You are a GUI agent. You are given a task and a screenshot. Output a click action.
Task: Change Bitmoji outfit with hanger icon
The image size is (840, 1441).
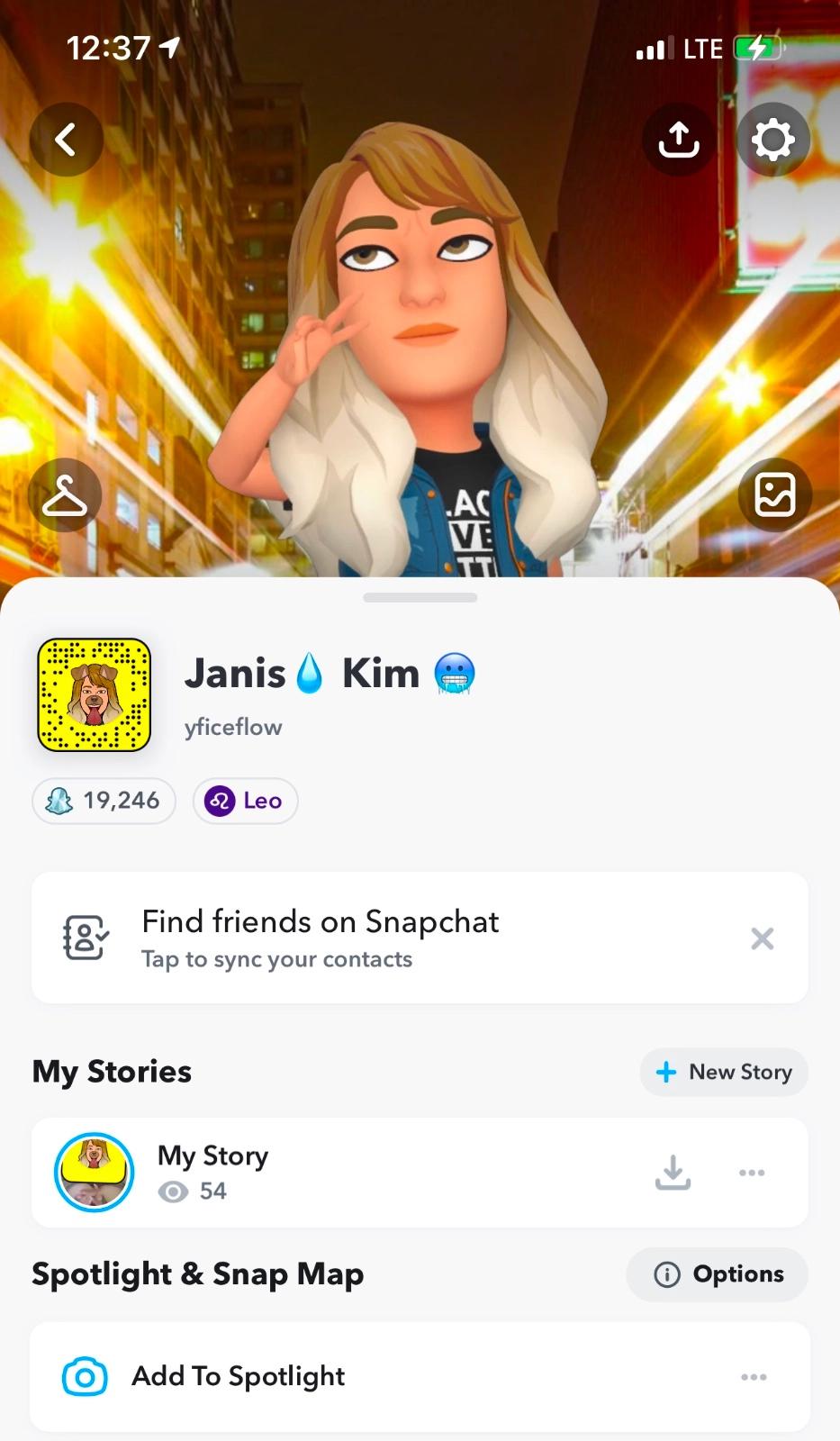(x=65, y=495)
